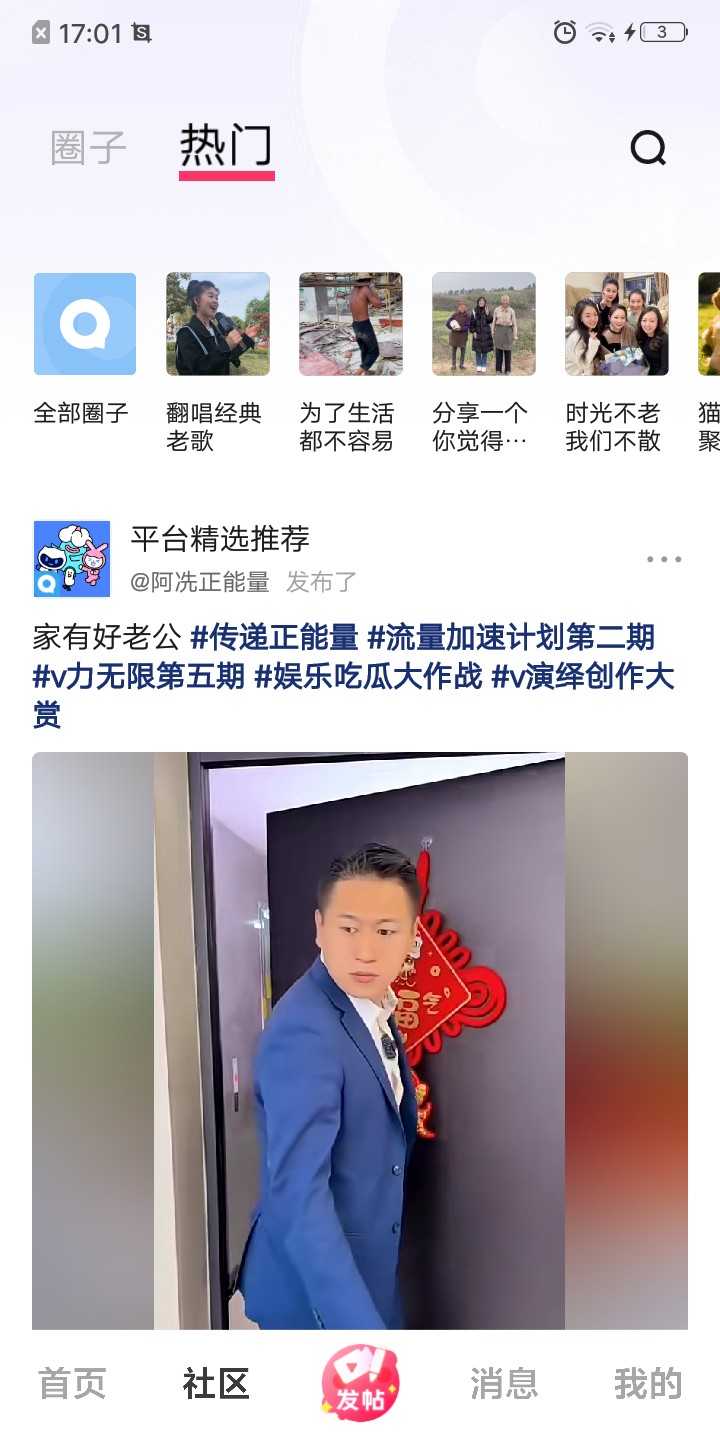View the 平台精选推荐 profile avatar

point(72,559)
